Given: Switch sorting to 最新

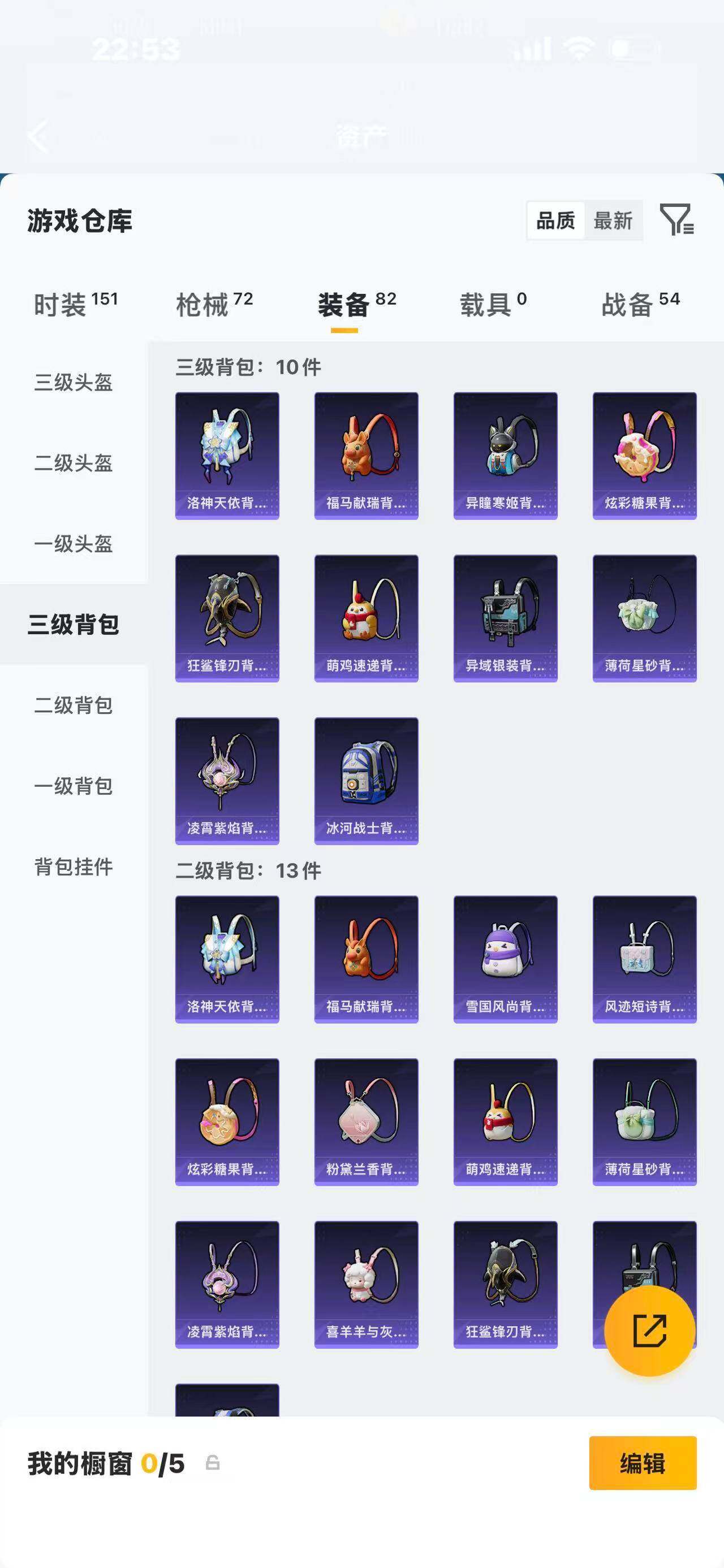Looking at the screenshot, I should coord(613,222).
